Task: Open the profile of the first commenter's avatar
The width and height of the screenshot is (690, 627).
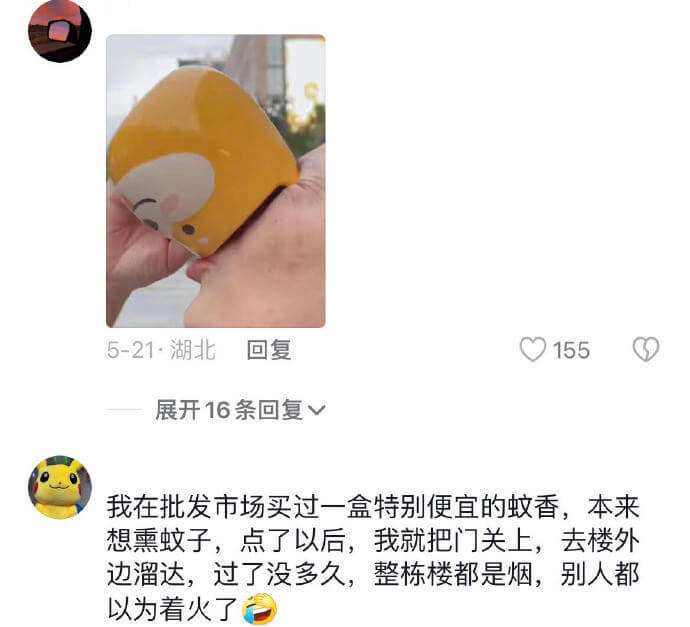Action: pos(59,31)
